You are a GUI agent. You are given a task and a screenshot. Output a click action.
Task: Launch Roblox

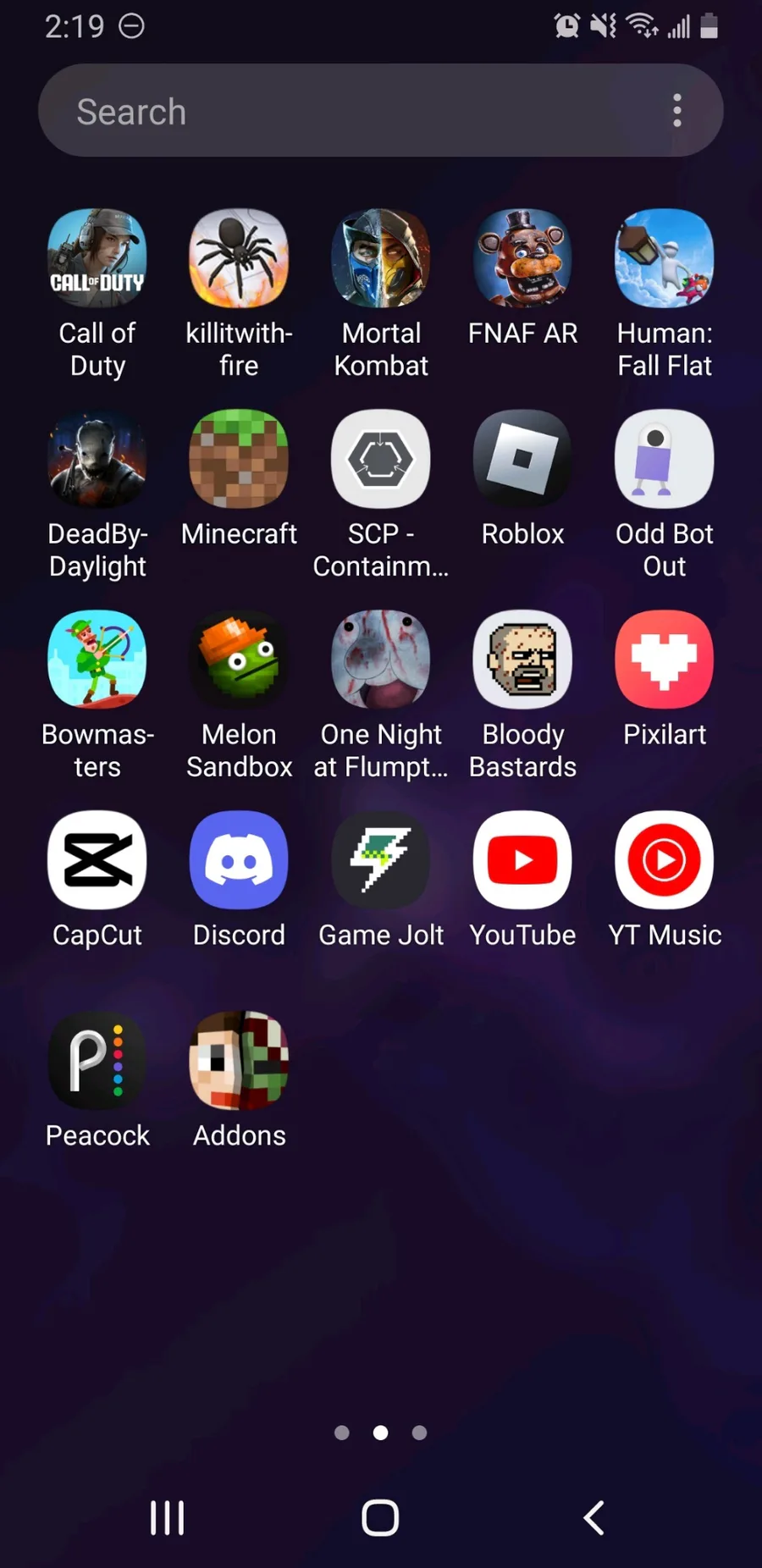coord(522,459)
